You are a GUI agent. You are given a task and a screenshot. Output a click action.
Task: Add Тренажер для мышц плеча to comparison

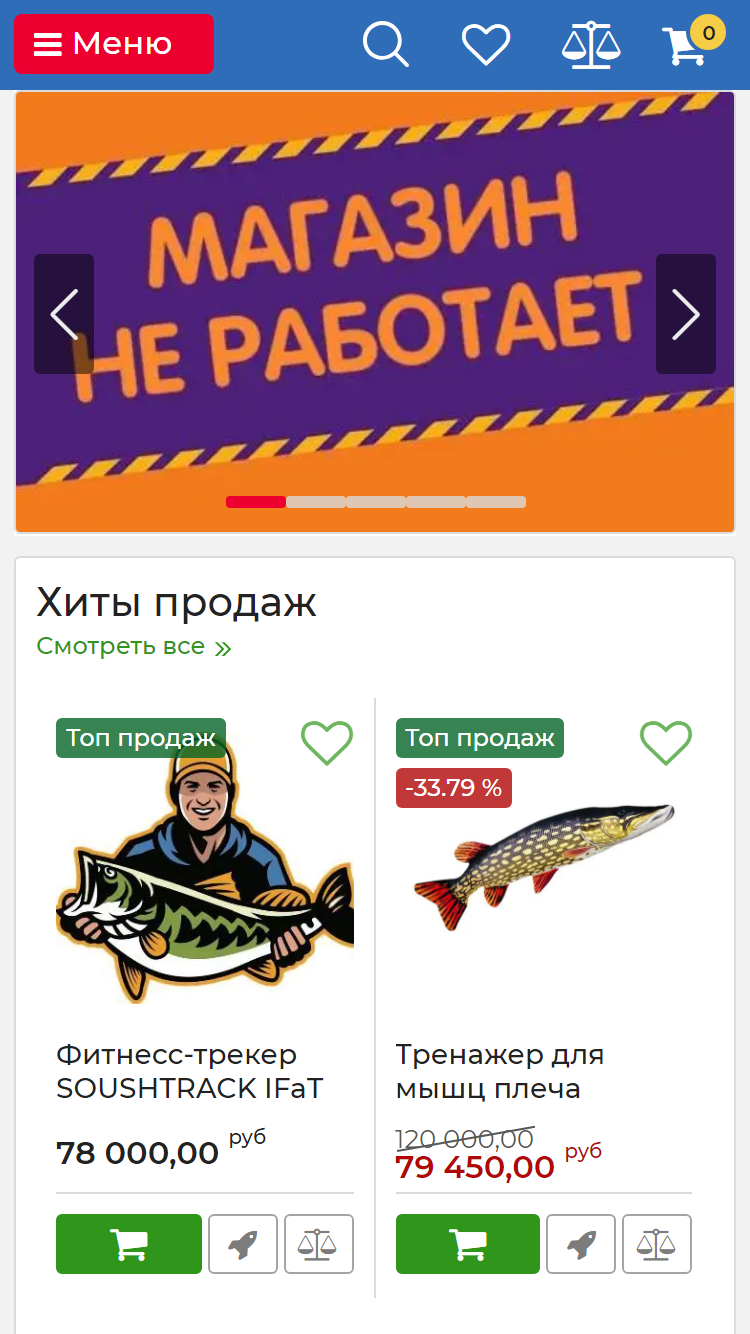(657, 1244)
